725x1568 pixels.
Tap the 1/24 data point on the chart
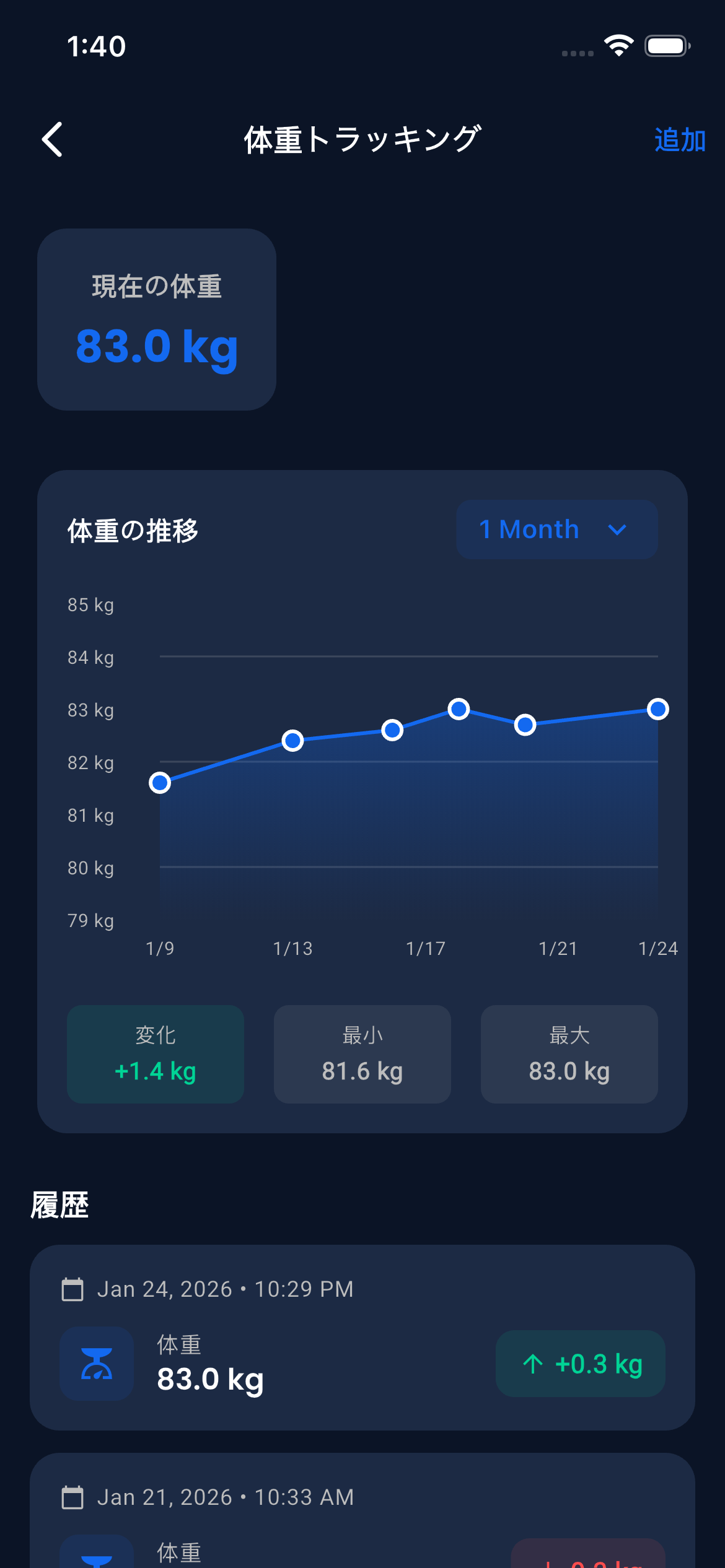(x=658, y=710)
